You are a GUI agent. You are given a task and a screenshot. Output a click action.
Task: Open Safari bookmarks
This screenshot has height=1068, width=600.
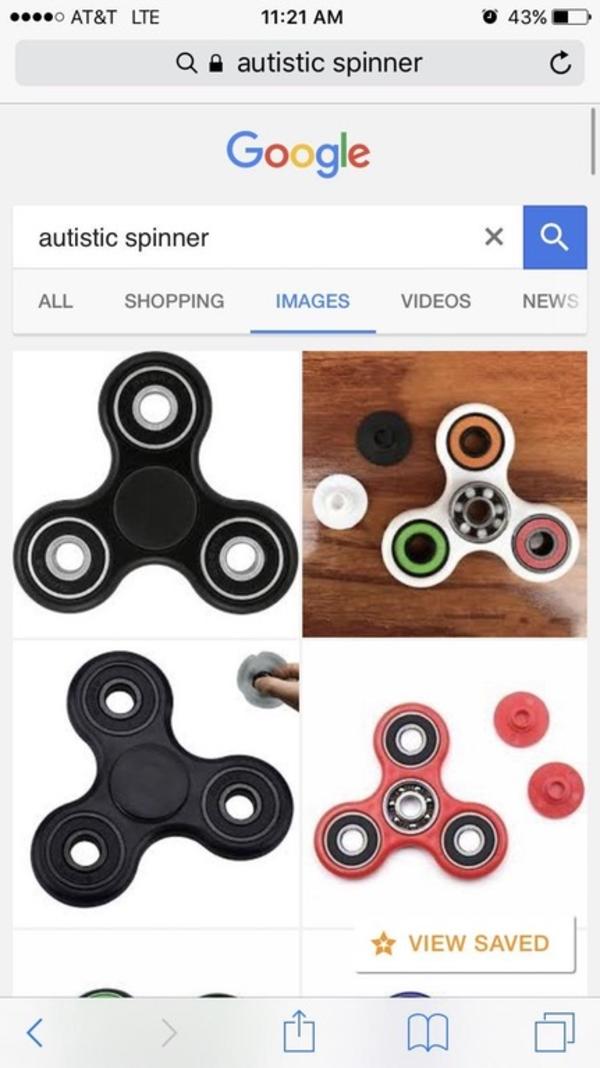(425, 1032)
